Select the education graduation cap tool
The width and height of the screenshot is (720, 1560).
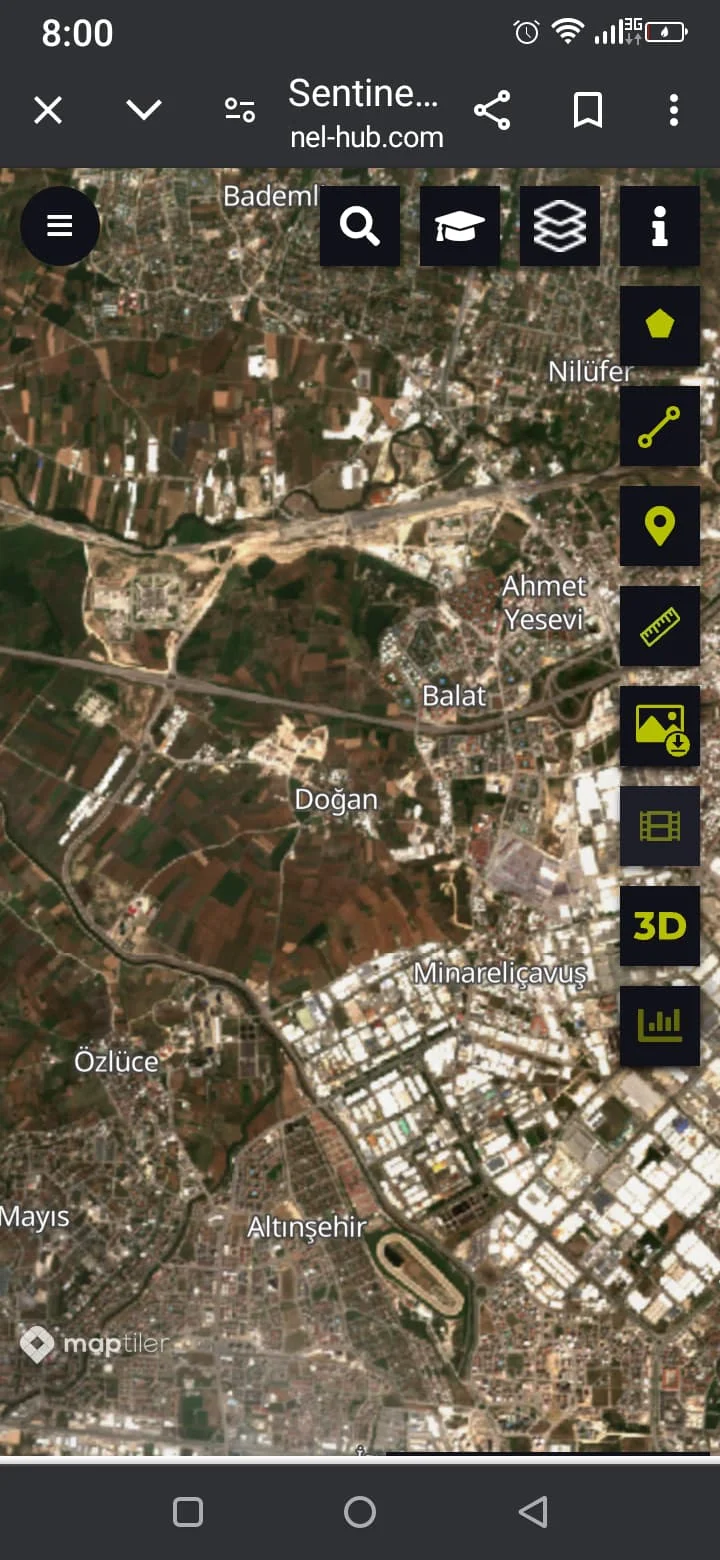pos(459,226)
